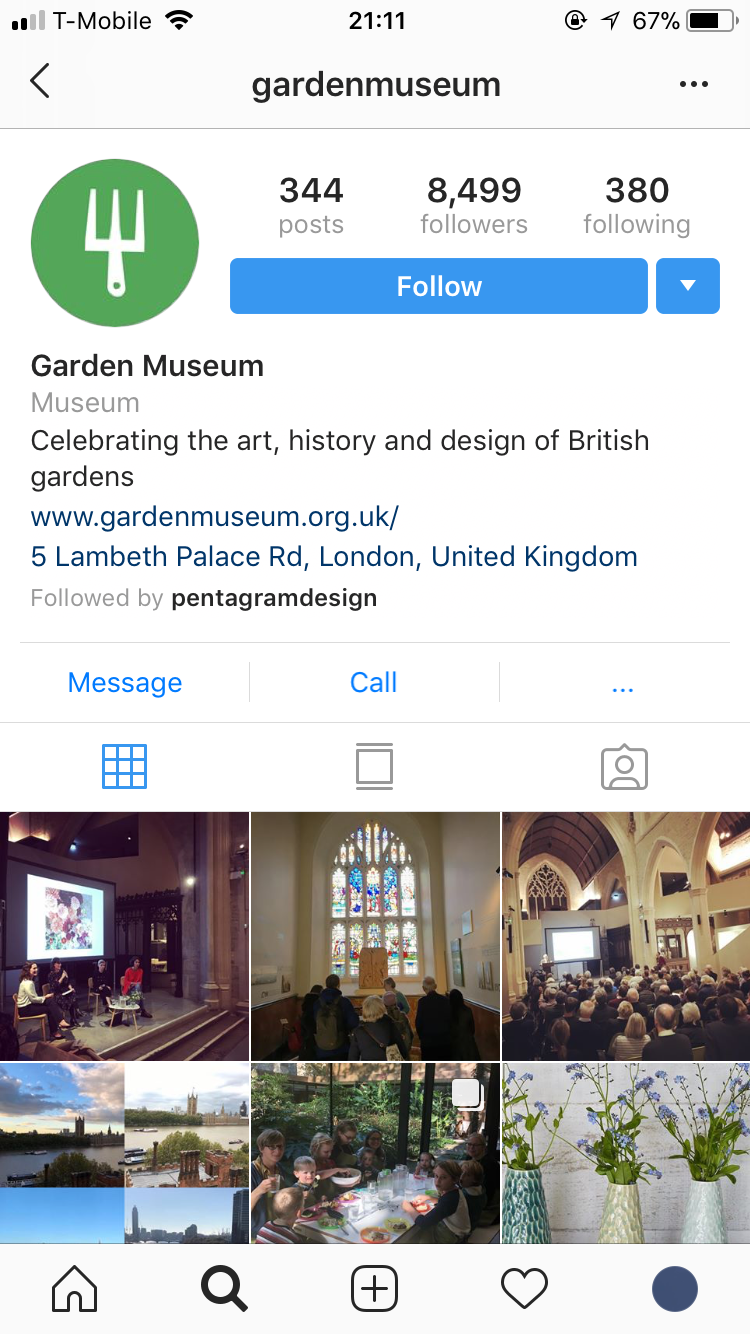Expand suggested accounts dropdown arrow

click(x=688, y=286)
